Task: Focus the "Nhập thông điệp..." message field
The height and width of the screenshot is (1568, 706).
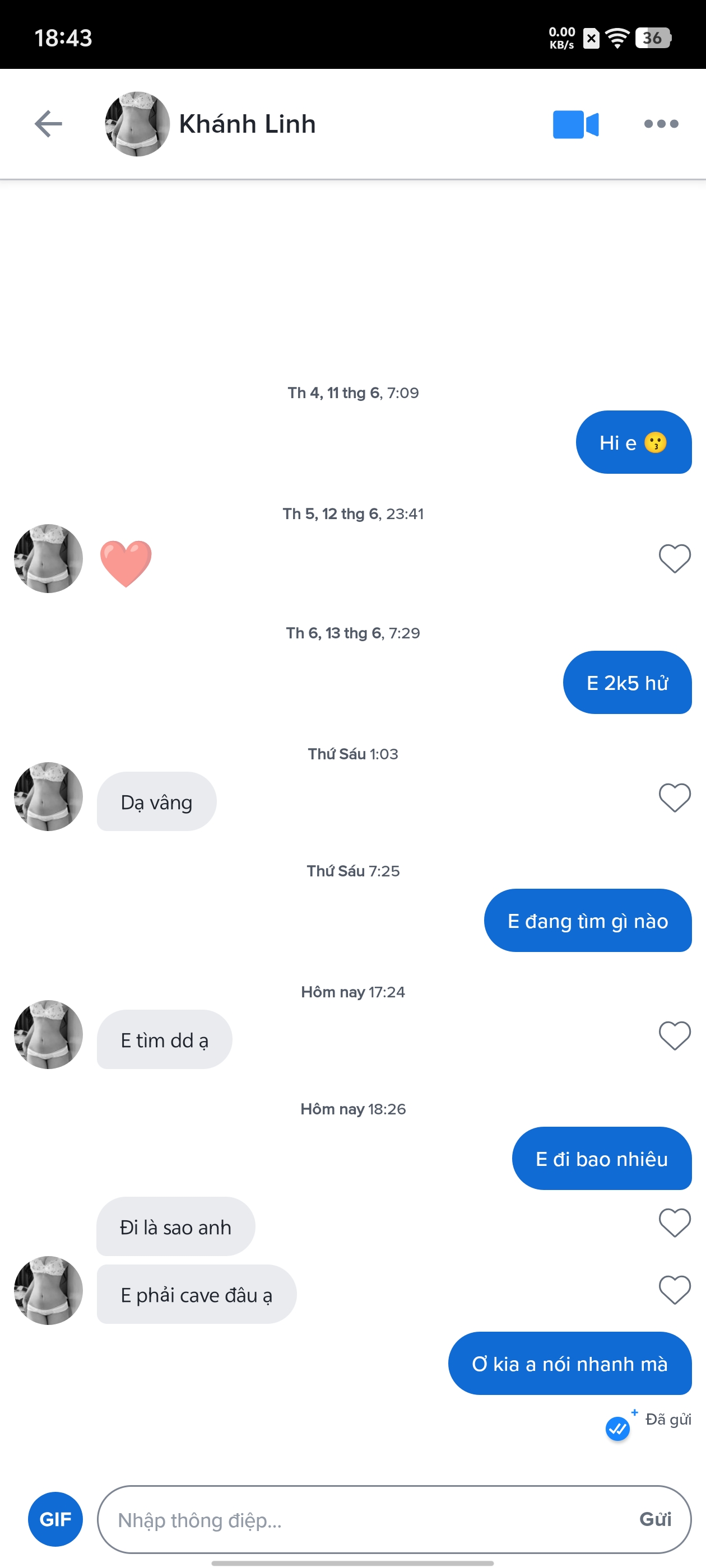Action: tap(365, 1520)
